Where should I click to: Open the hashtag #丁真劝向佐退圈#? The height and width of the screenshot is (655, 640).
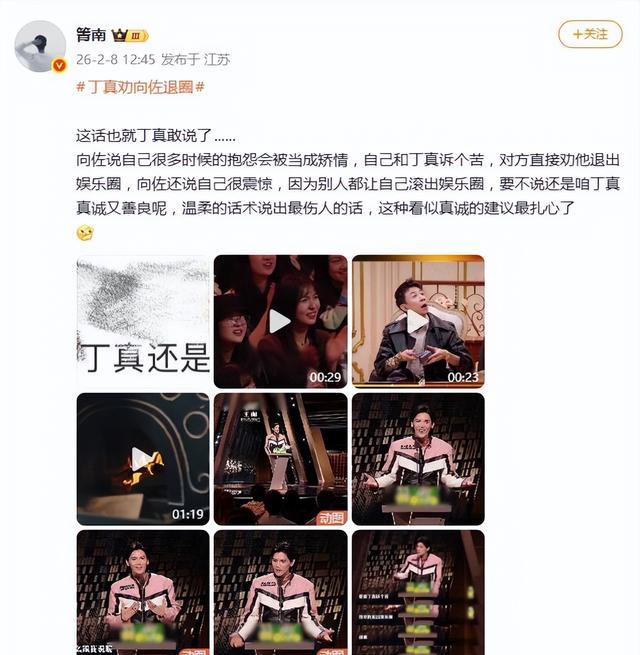tap(140, 86)
